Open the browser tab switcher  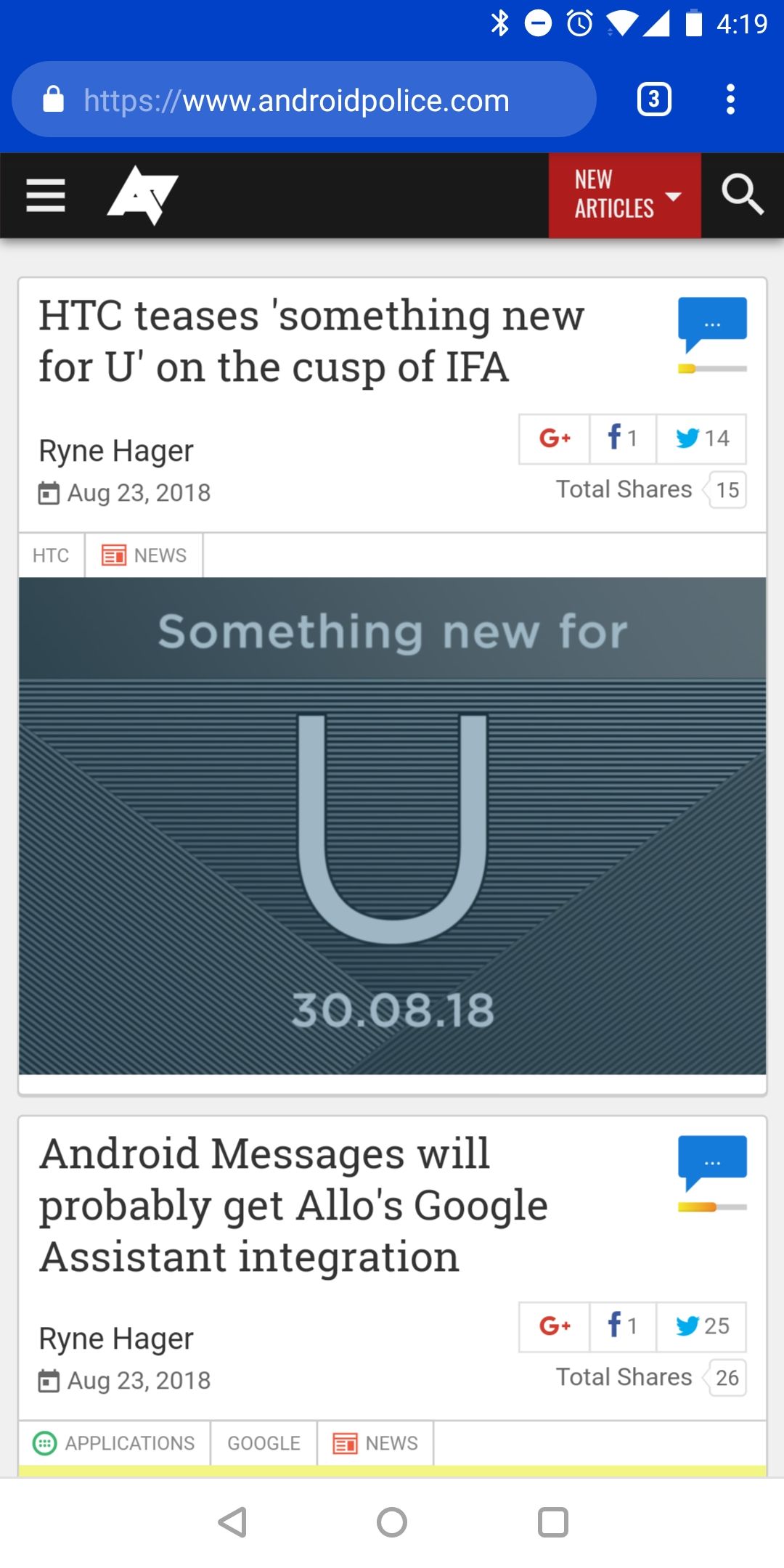pos(654,99)
